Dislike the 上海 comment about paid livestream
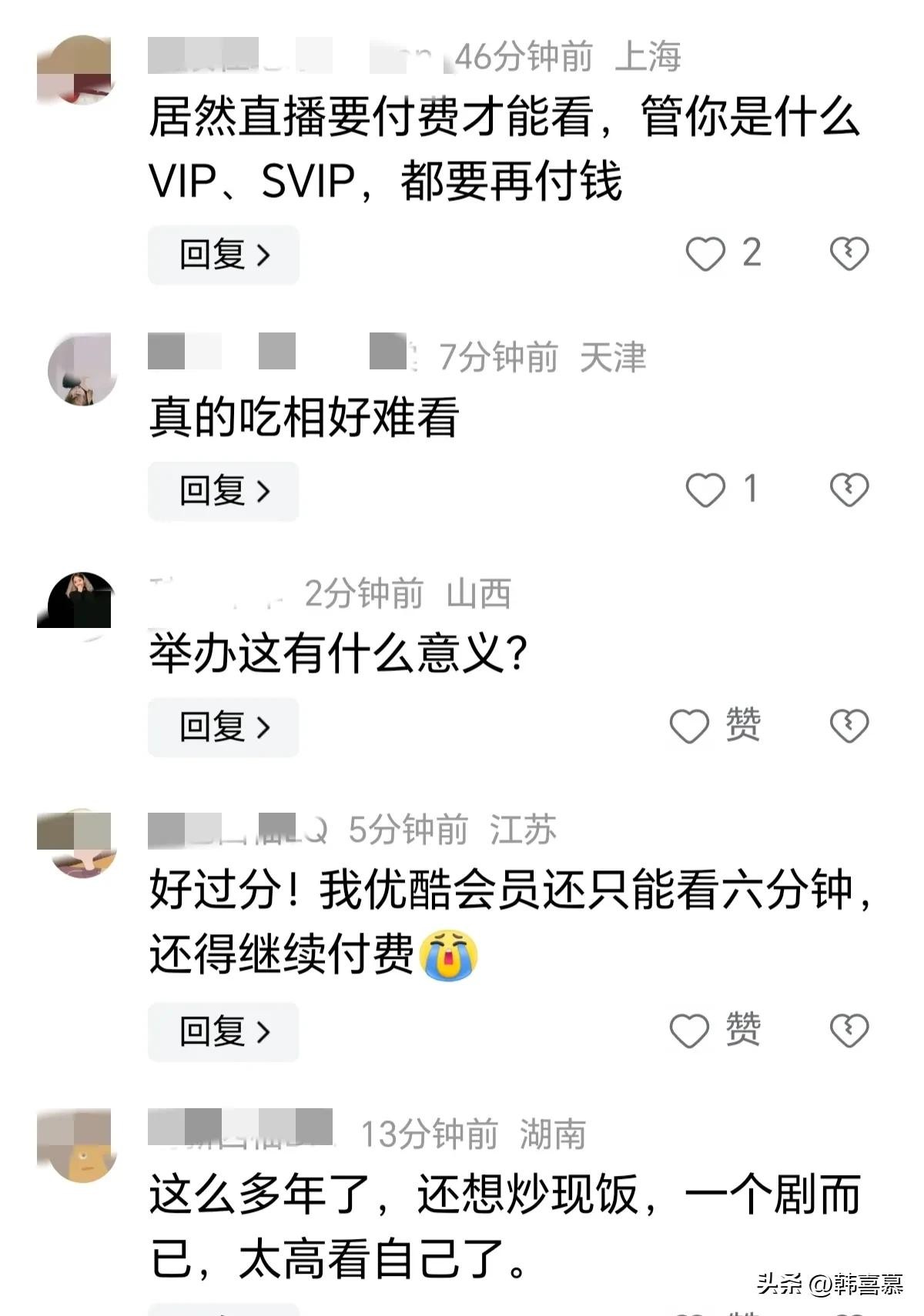Image resolution: width=924 pixels, height=1316 pixels. click(x=849, y=254)
